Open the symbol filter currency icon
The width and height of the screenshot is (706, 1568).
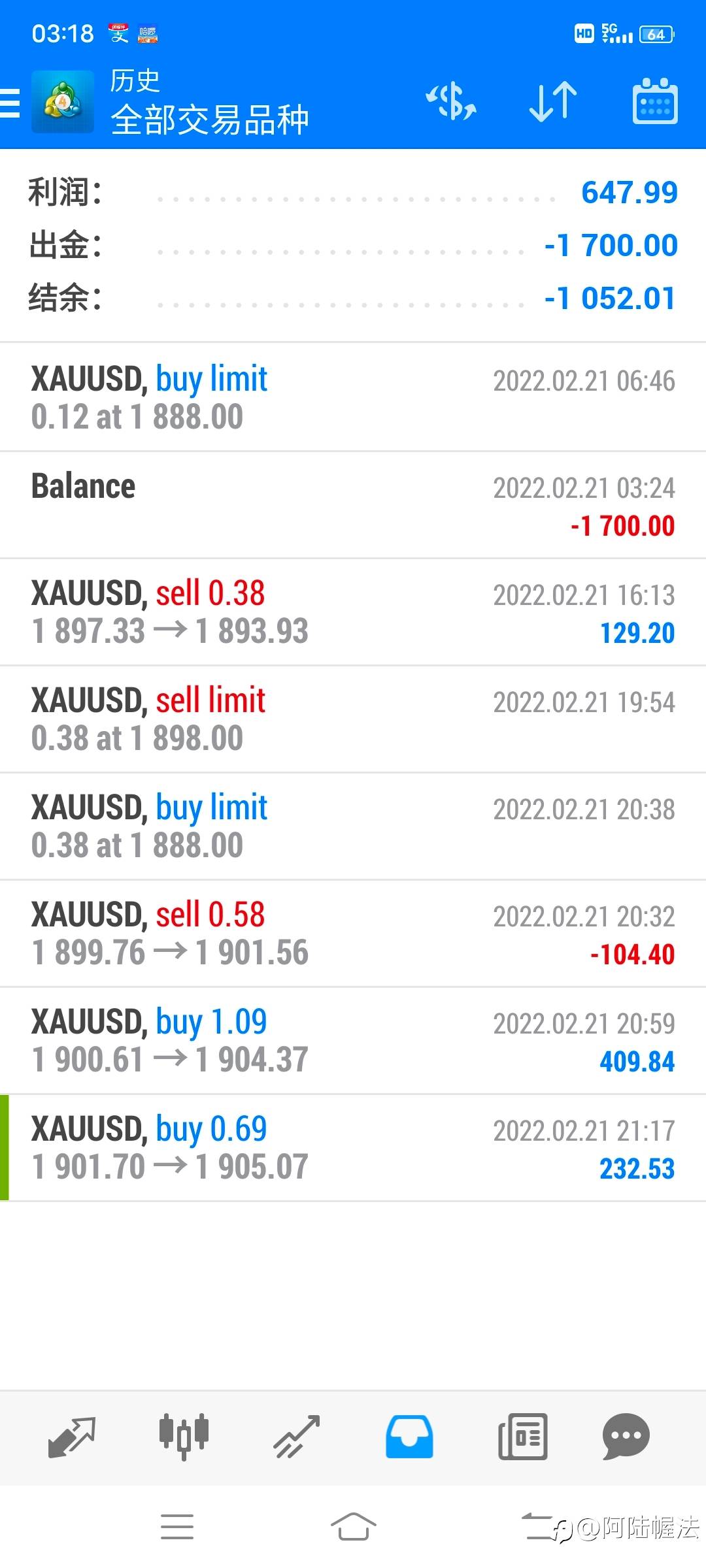pyautogui.click(x=451, y=102)
